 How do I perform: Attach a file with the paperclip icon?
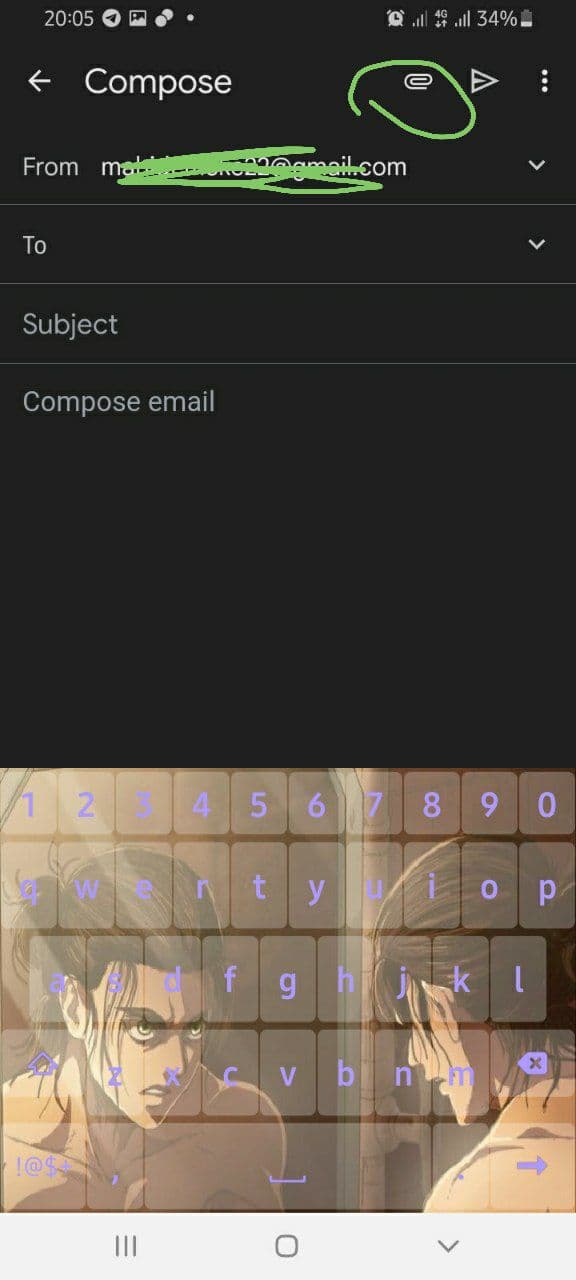click(x=418, y=82)
